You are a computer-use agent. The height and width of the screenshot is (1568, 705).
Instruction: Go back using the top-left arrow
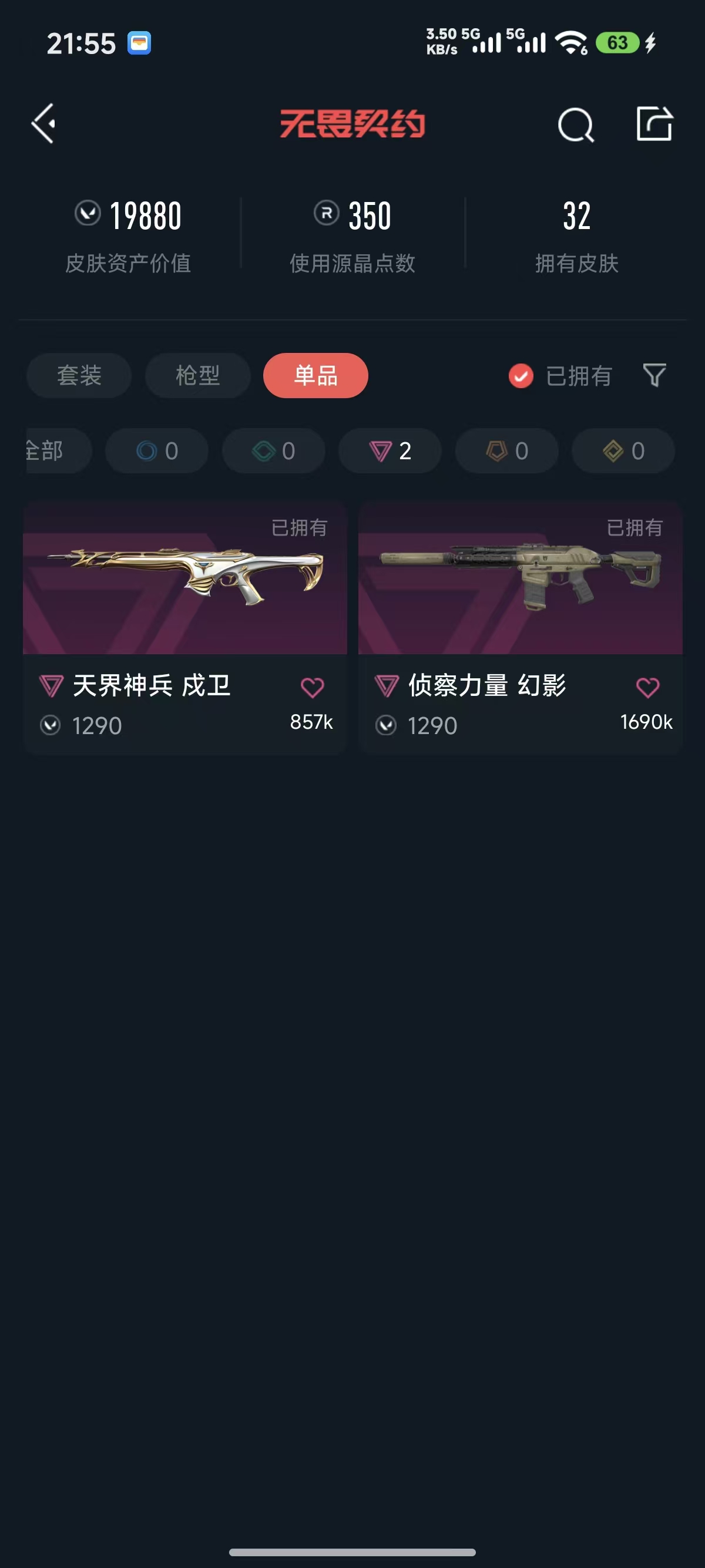[44, 123]
